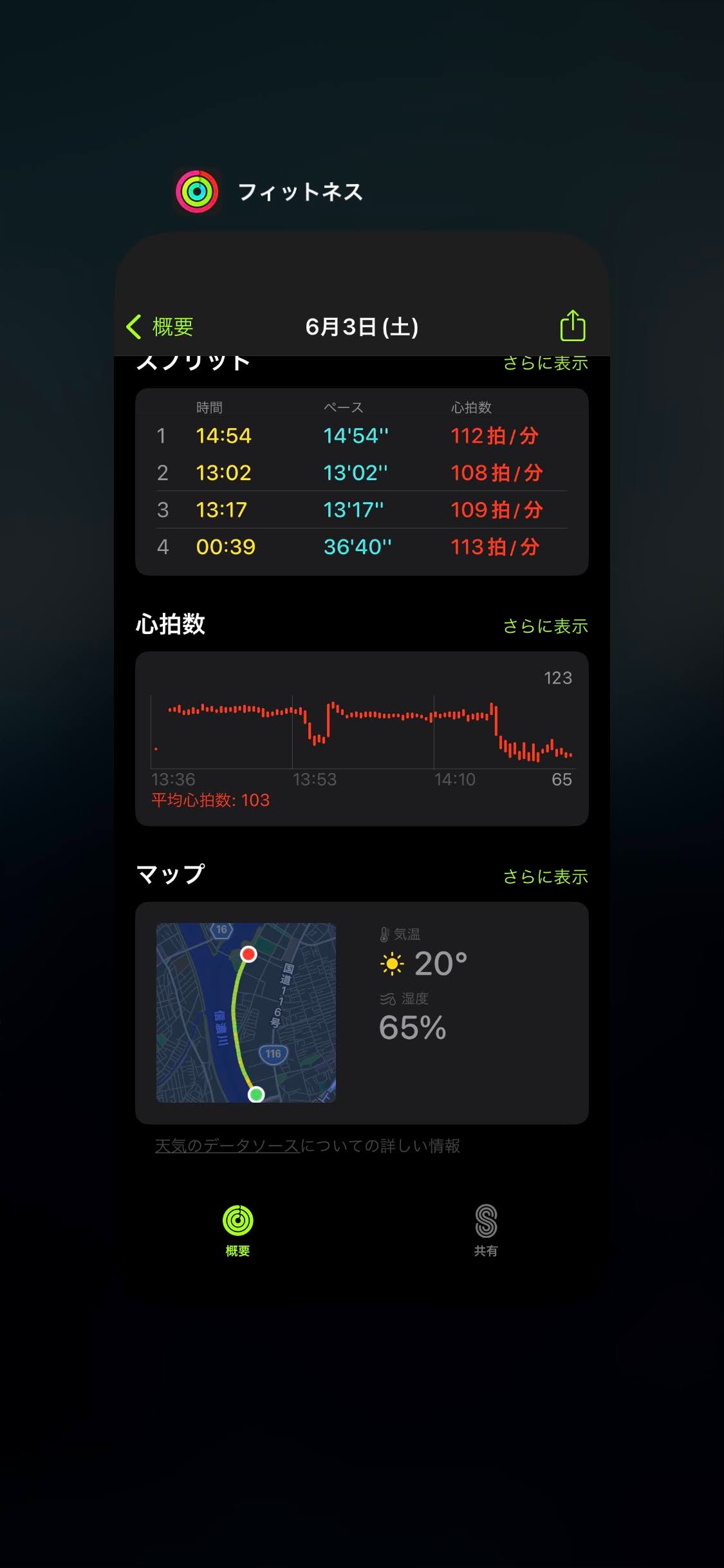724x1568 pixels.
Task: Show more in the 心拍数 section
Action: click(x=545, y=626)
